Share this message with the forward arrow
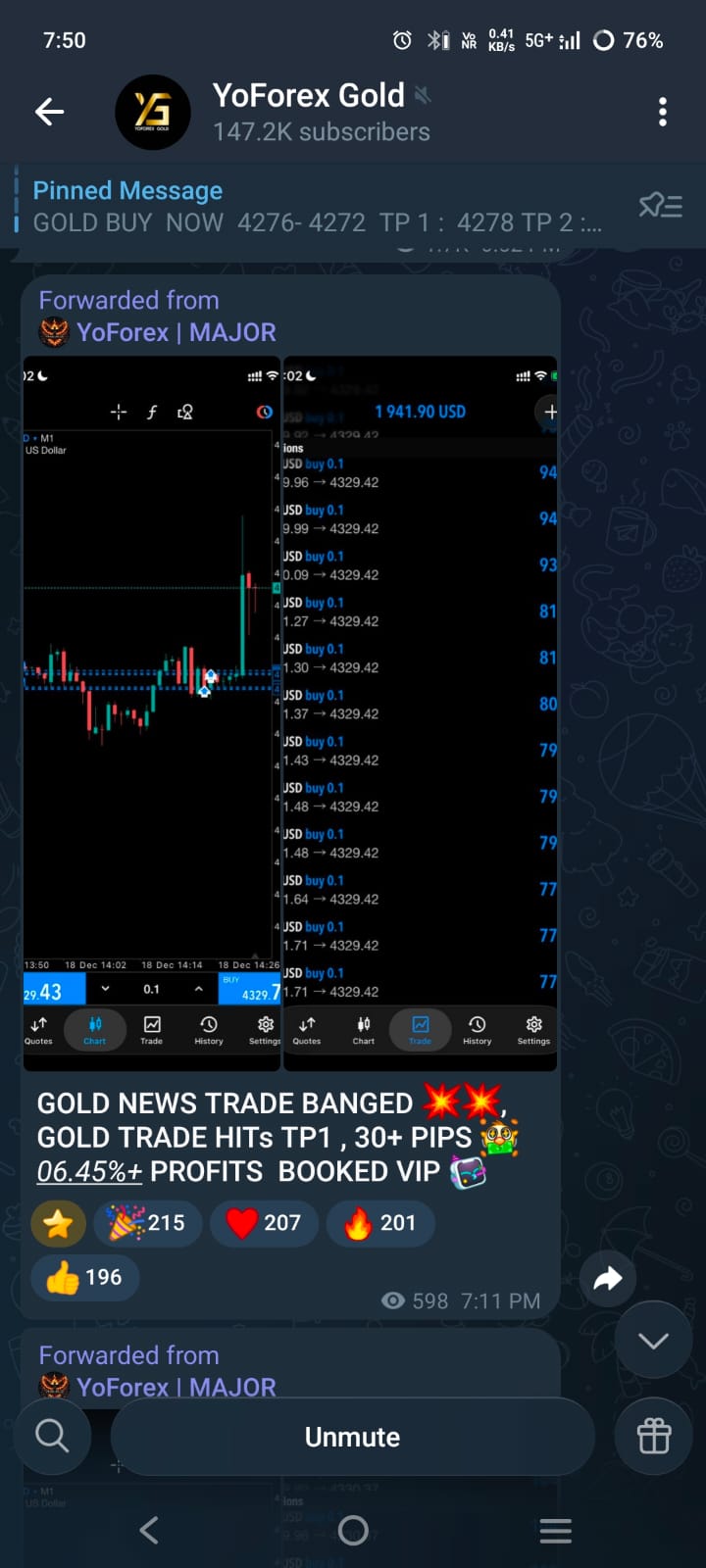Viewport: 706px width, 1568px height. click(x=608, y=1278)
